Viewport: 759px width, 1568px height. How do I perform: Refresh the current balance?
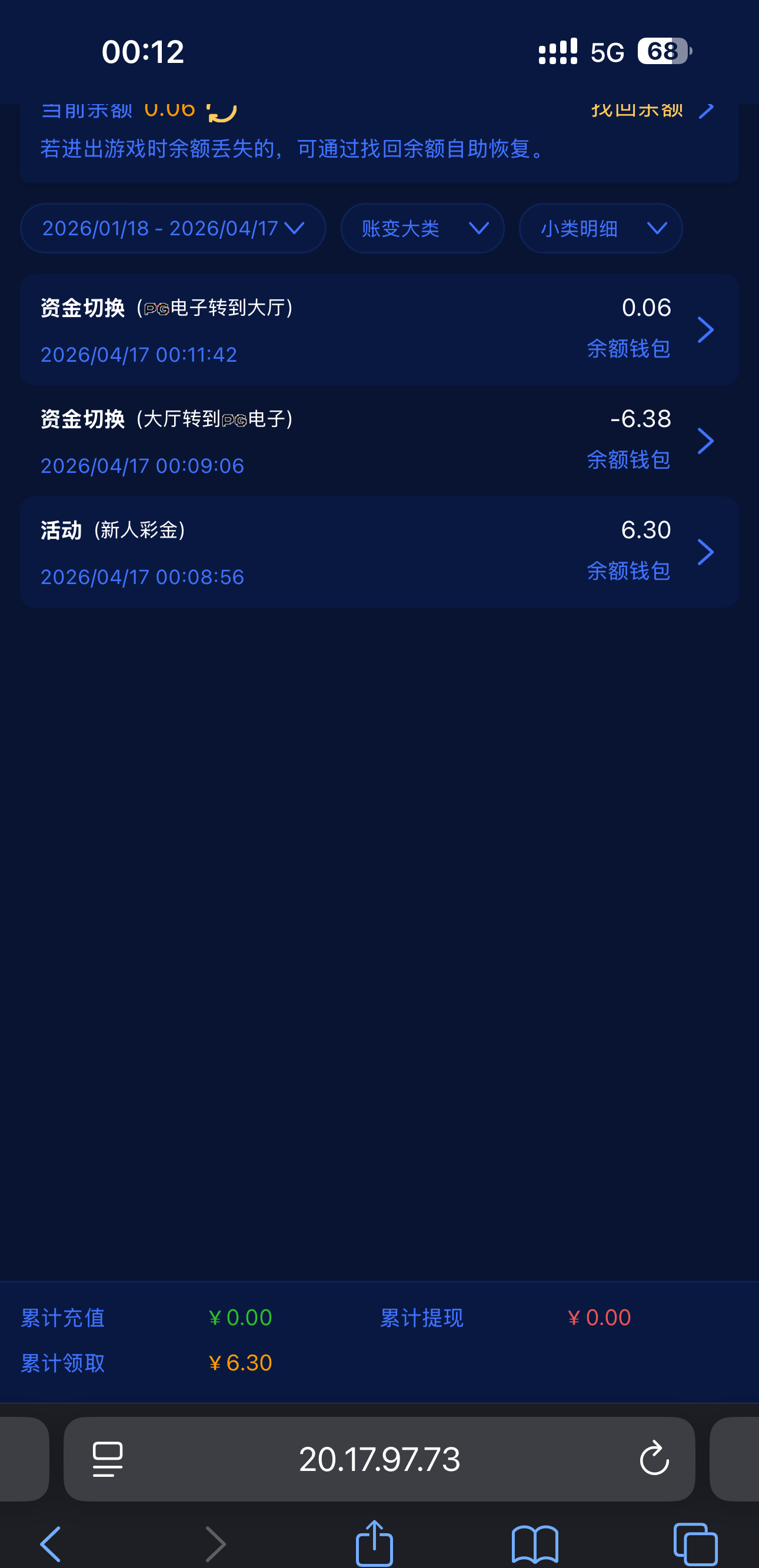(222, 112)
